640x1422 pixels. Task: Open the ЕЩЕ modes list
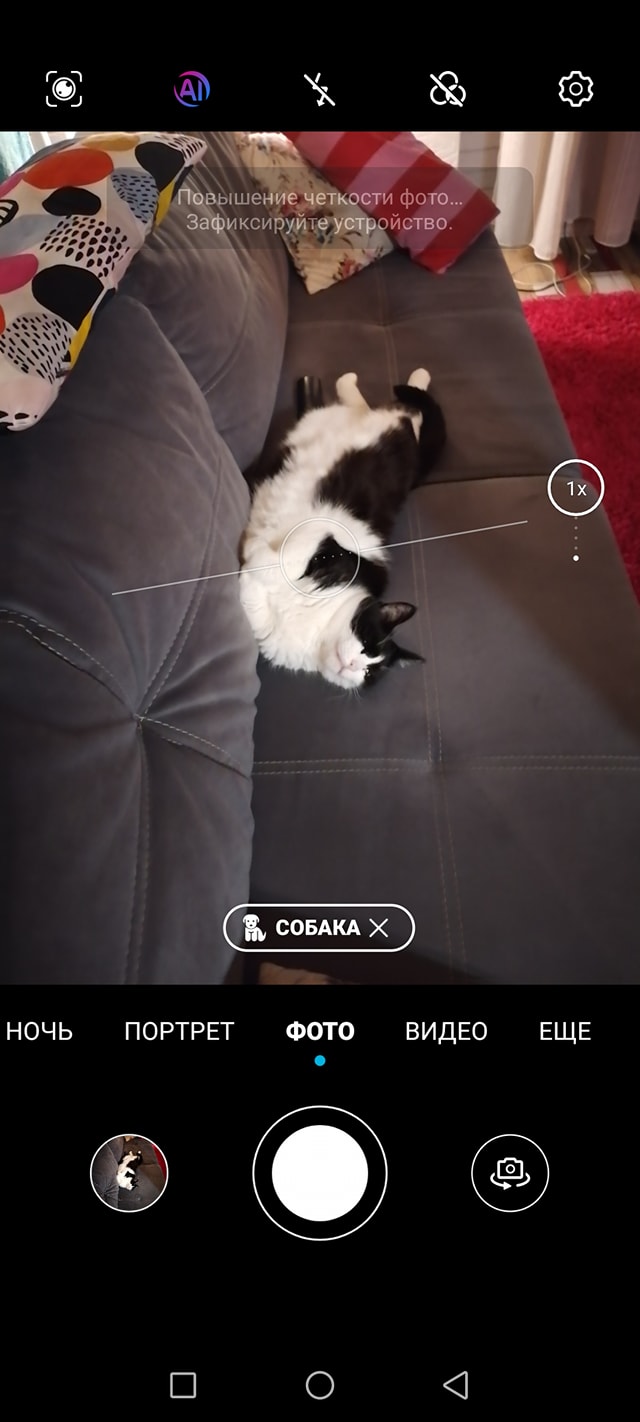coord(565,1031)
